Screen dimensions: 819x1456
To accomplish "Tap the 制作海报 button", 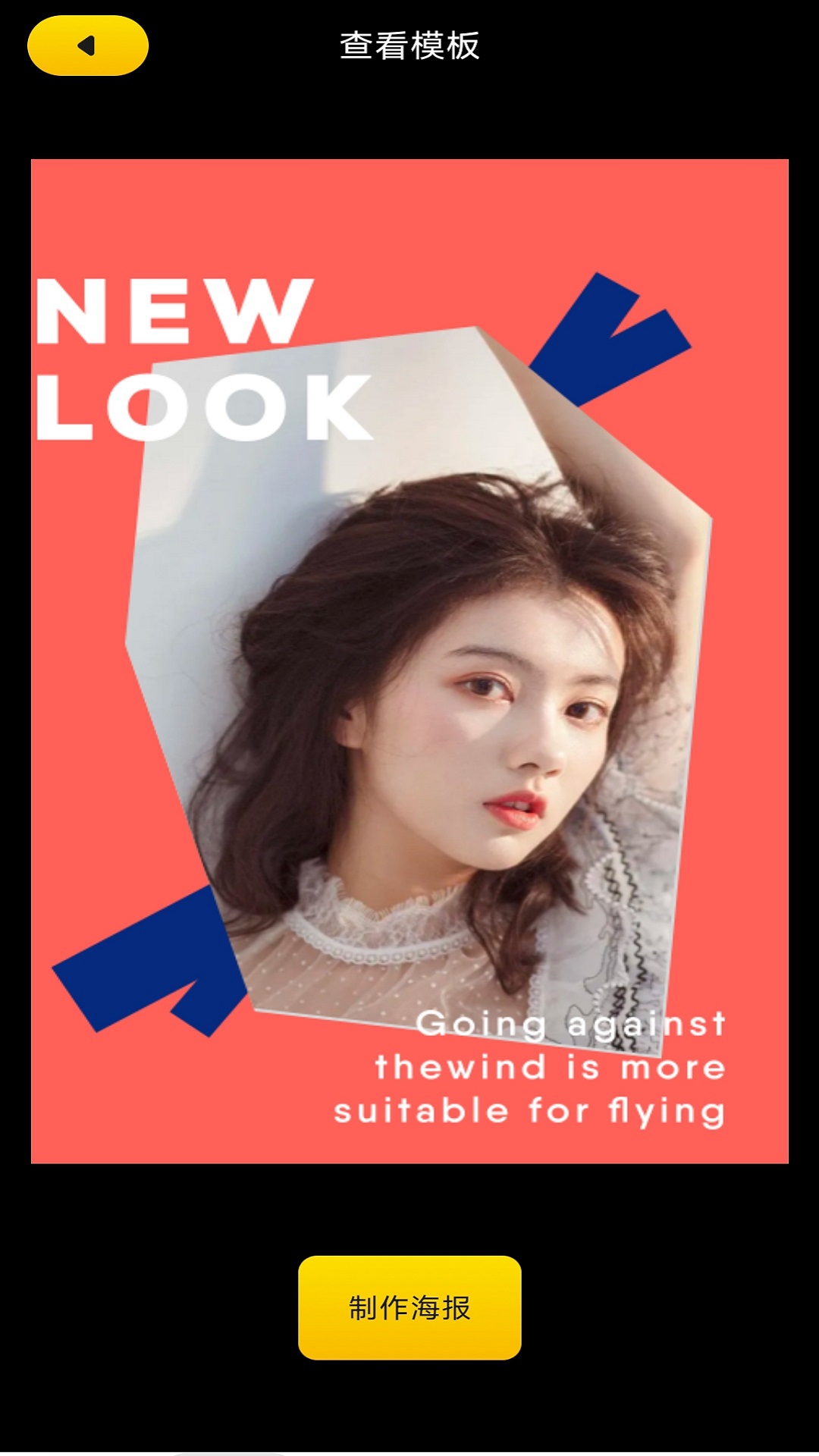I will 409,1307.
